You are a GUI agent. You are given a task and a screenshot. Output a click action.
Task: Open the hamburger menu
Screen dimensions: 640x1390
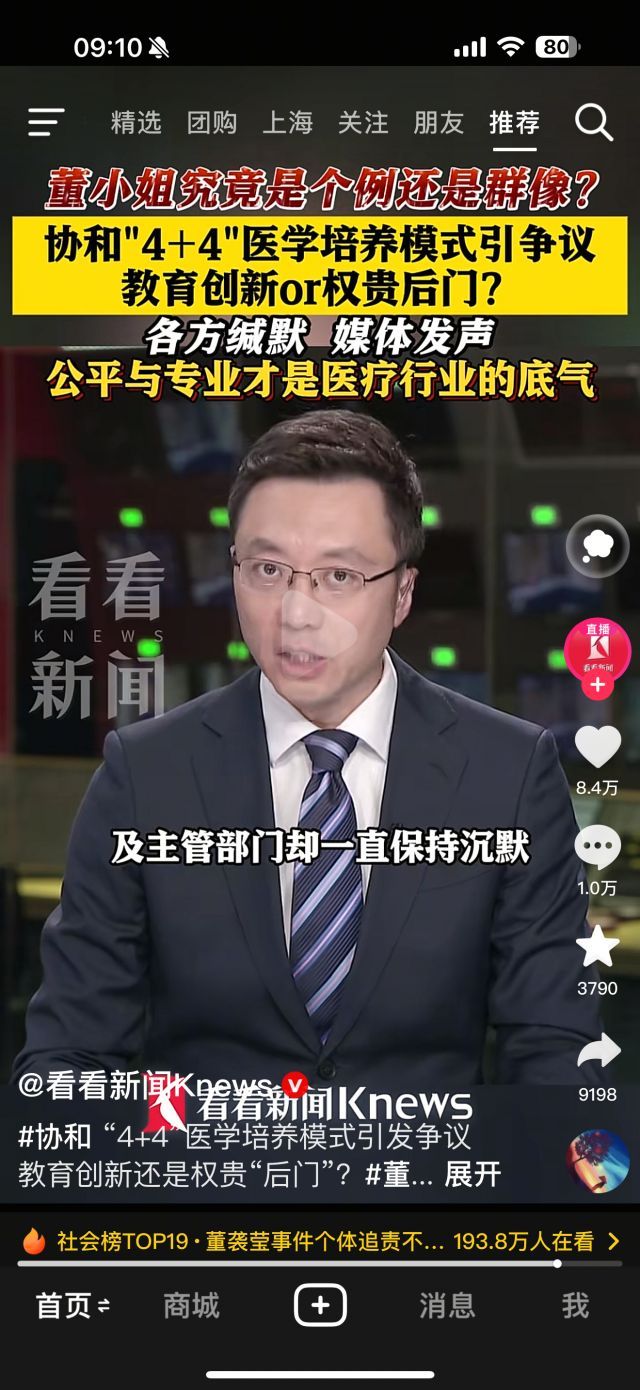point(46,122)
